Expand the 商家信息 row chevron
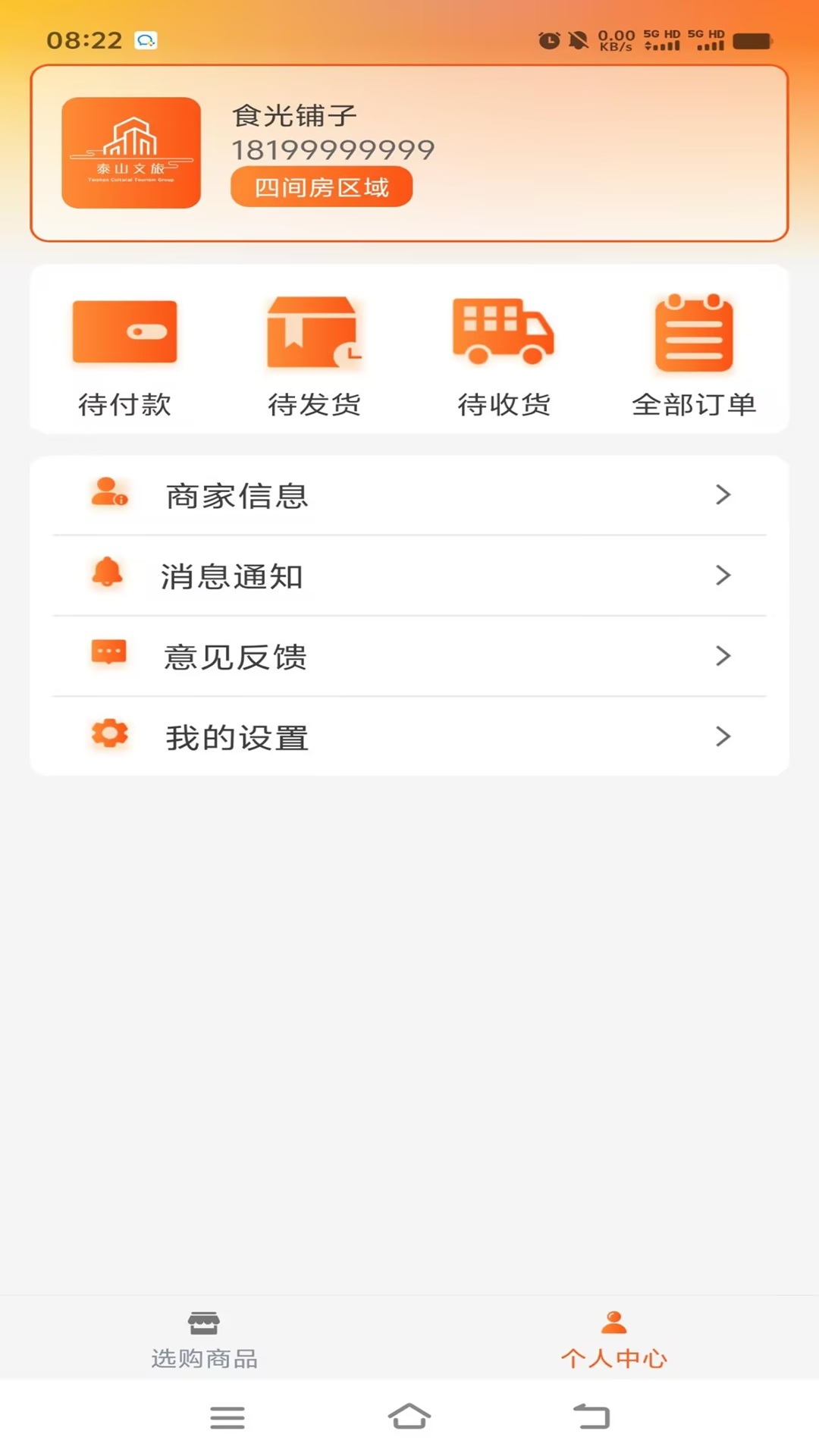Screen dimensions: 819x1456 723,495
